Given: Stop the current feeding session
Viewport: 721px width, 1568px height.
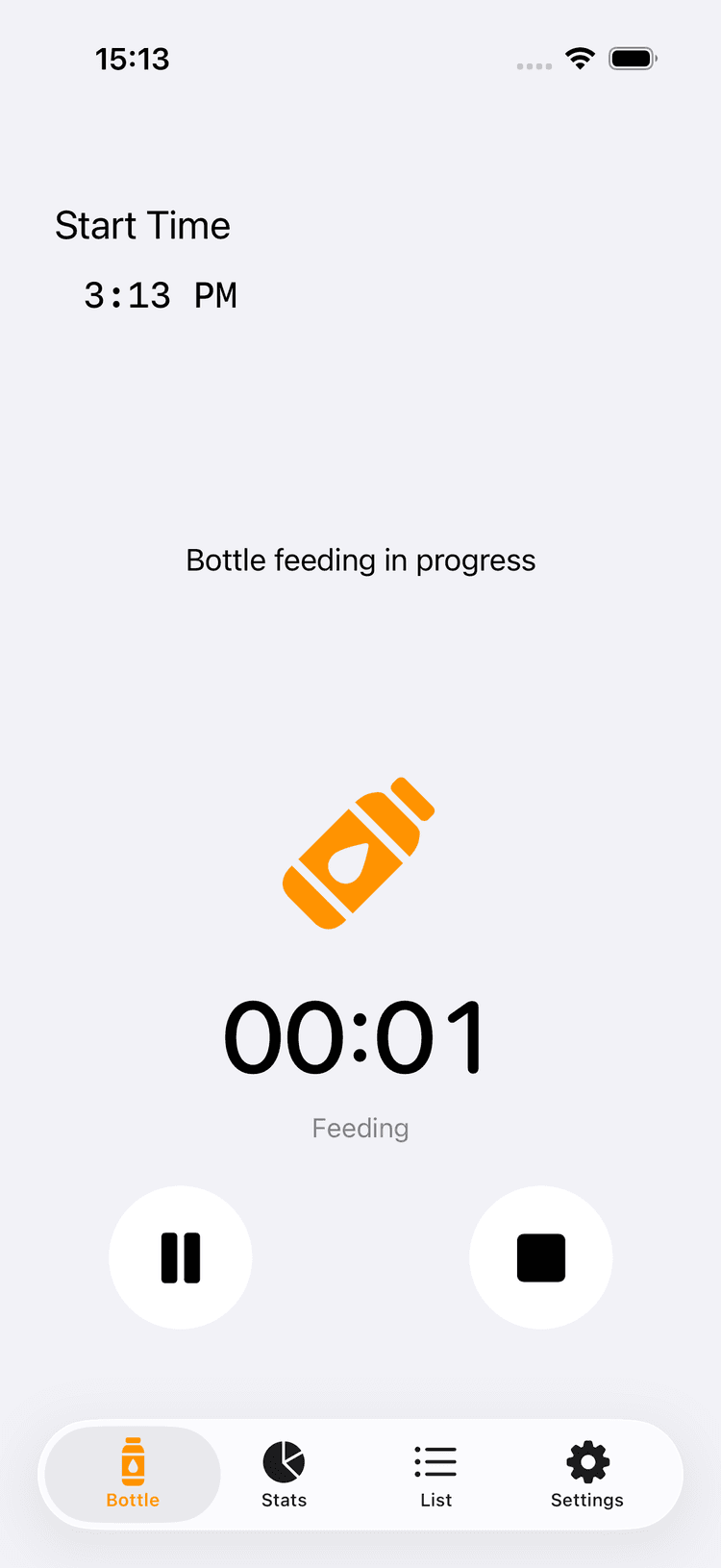Looking at the screenshot, I should point(540,1257).
